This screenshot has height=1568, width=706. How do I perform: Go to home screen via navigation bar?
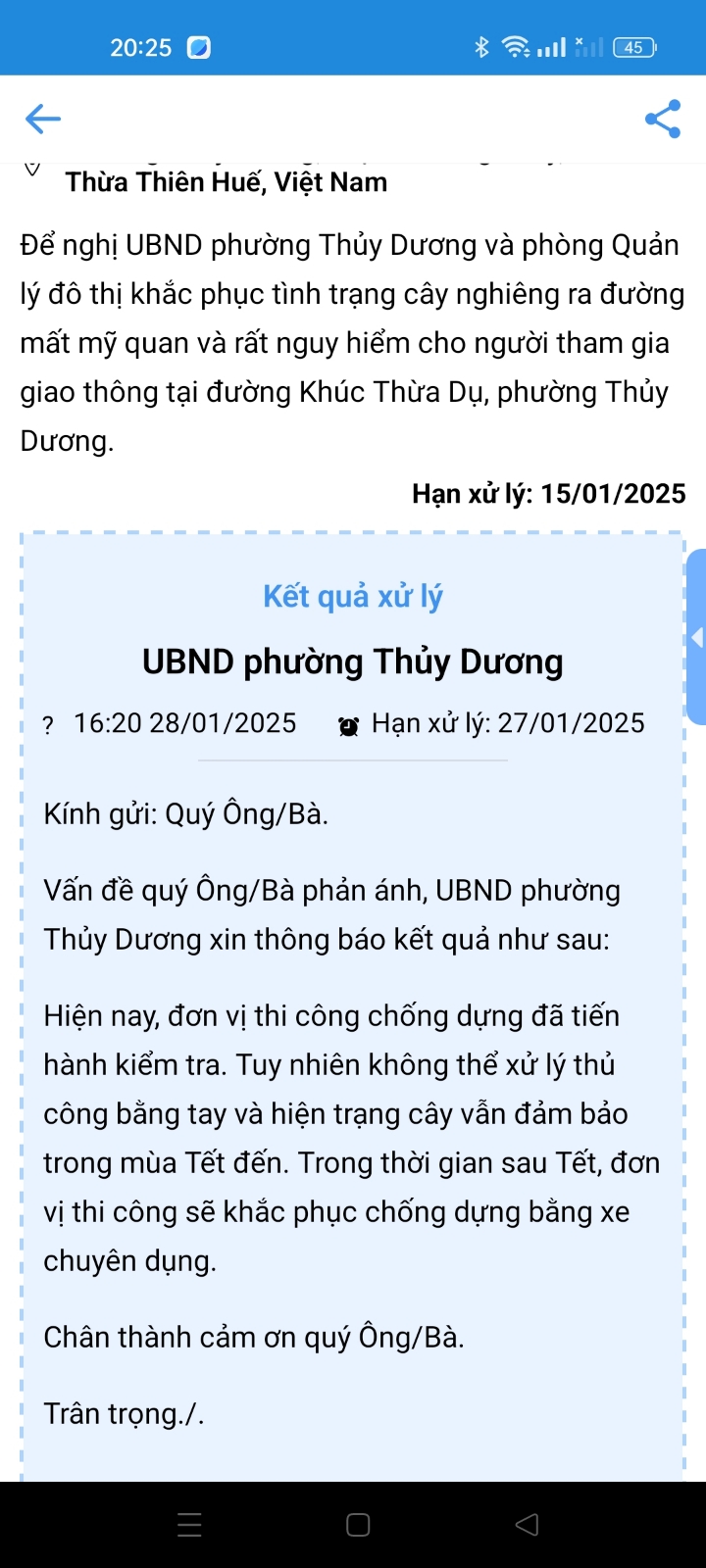tap(358, 1524)
